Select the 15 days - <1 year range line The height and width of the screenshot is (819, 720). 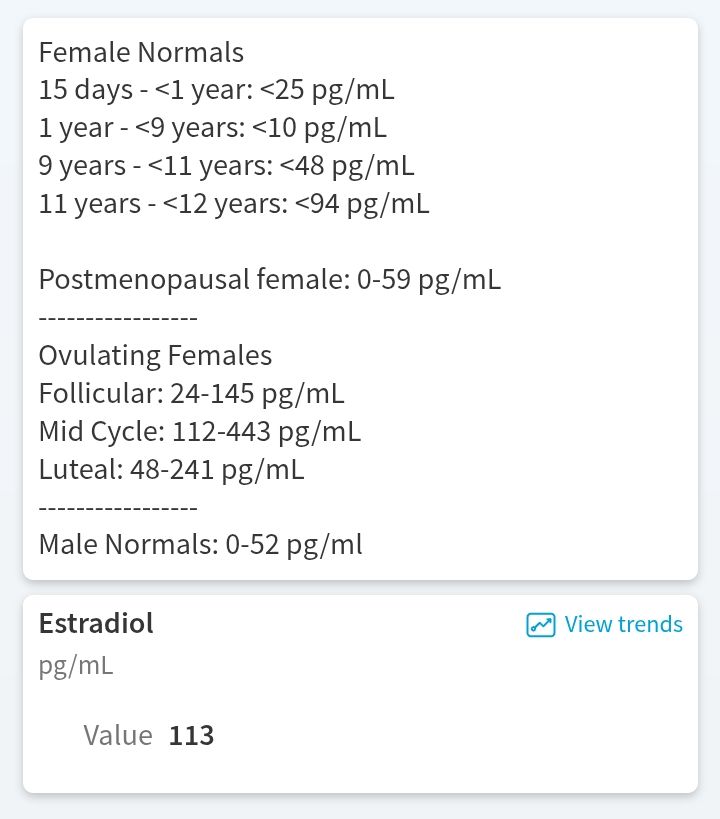tap(216, 90)
